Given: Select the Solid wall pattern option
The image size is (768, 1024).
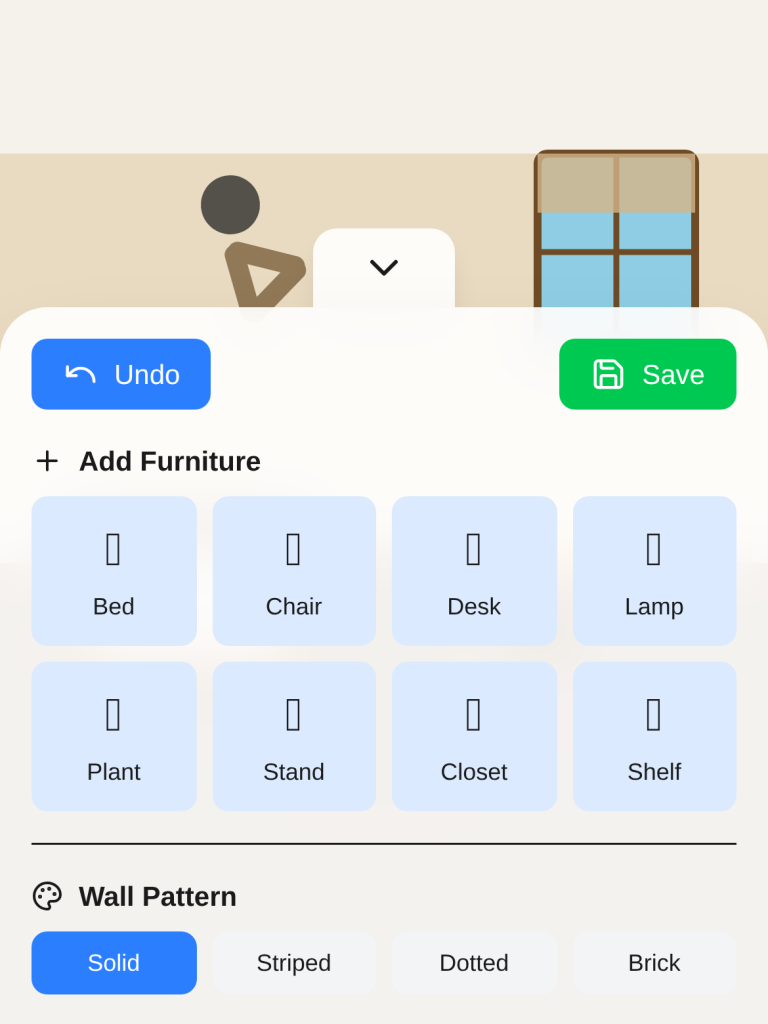Looking at the screenshot, I should (114, 963).
